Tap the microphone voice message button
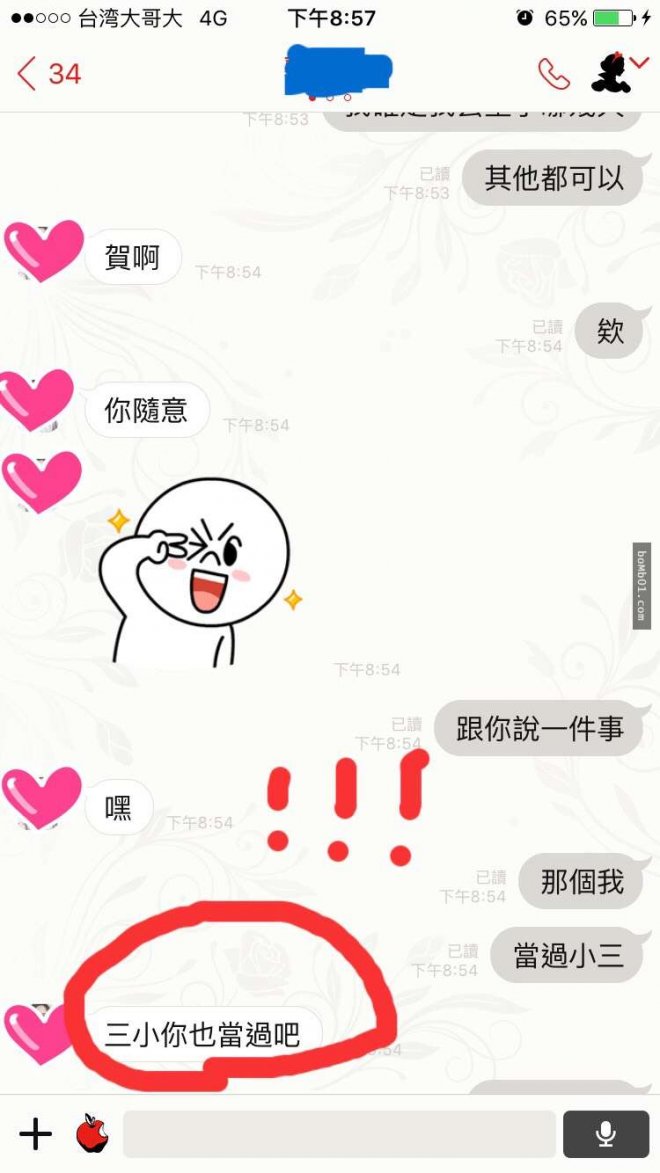The width and height of the screenshot is (660, 1173). click(605, 1133)
